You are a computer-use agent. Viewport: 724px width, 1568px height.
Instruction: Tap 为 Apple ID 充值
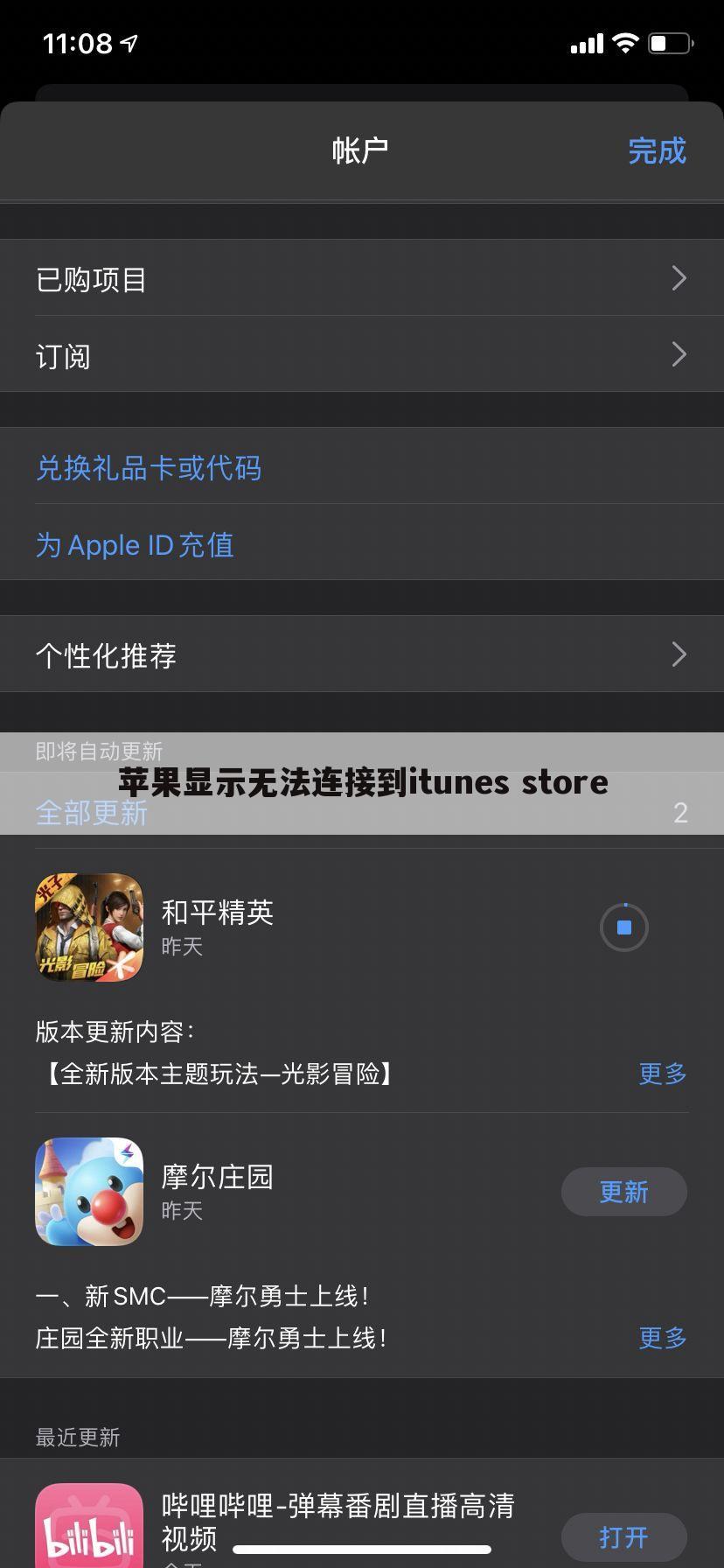tap(135, 544)
